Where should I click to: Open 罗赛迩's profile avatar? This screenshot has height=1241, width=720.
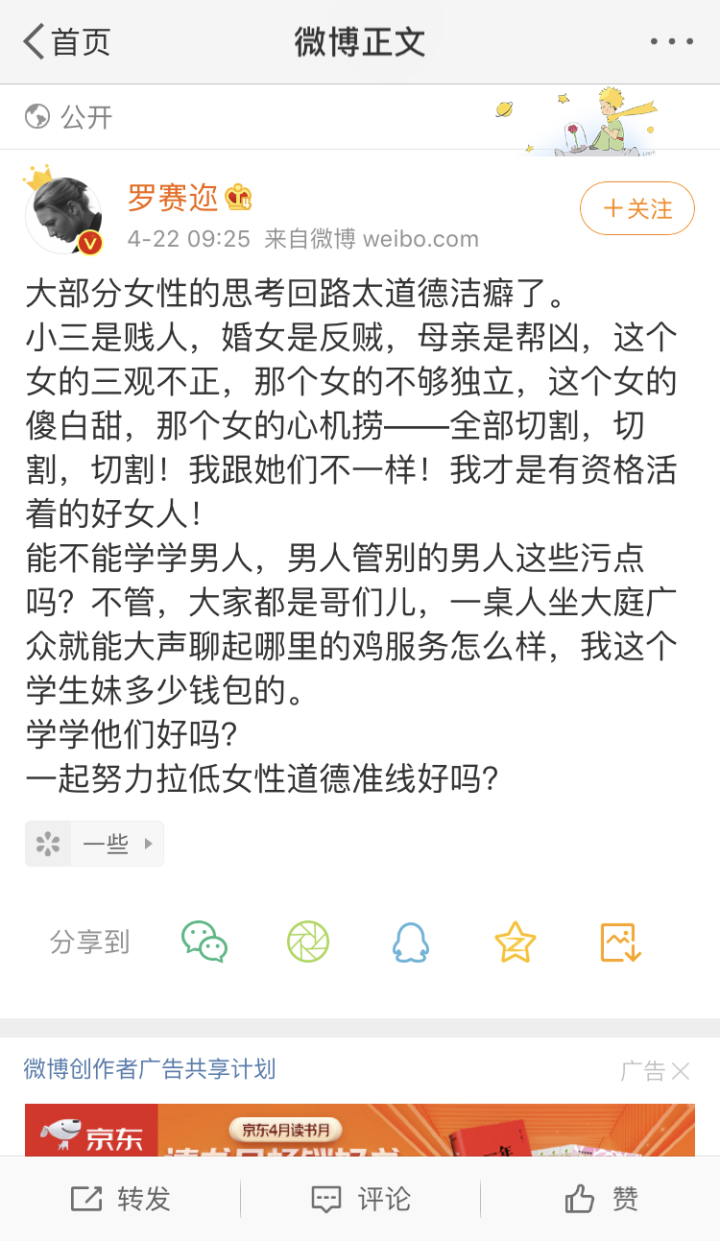tap(63, 214)
